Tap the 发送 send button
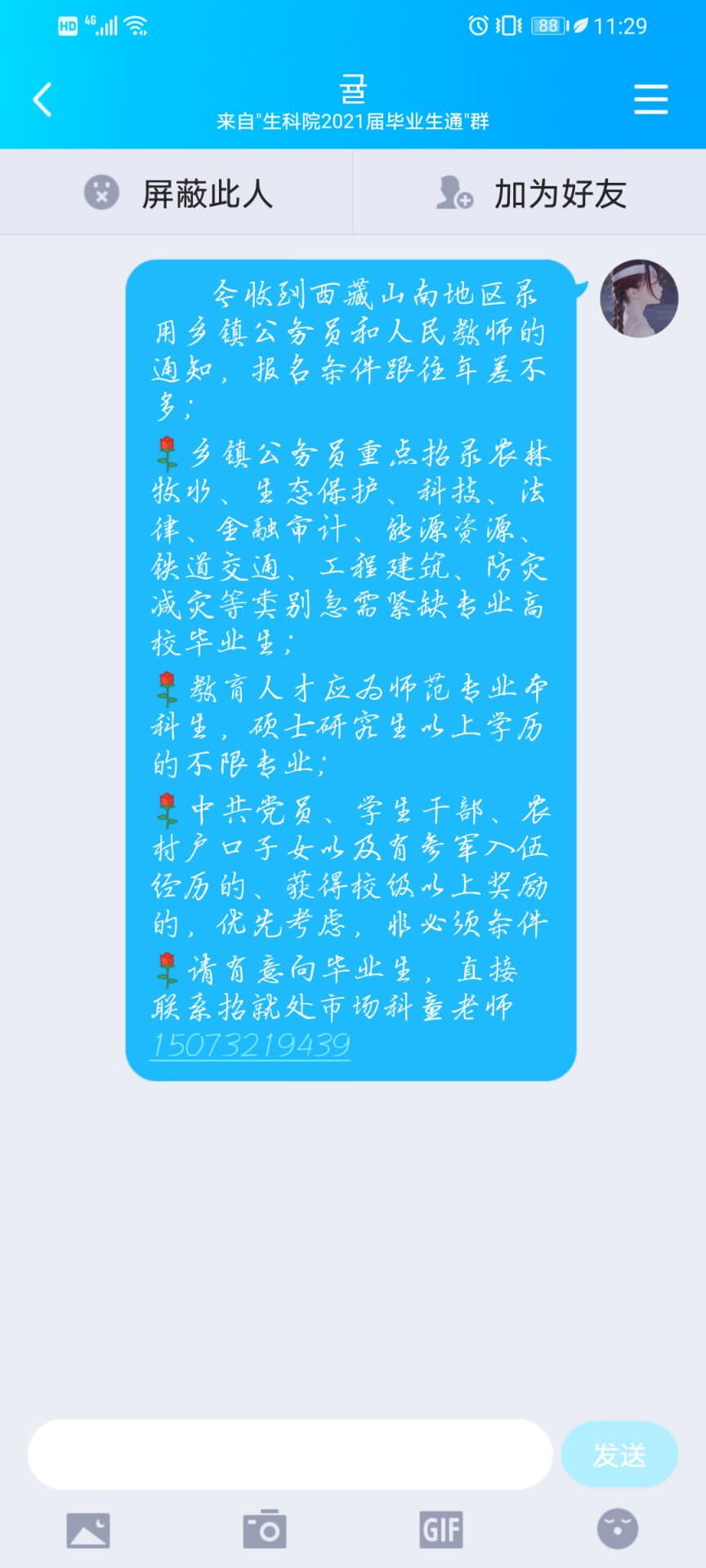Image resolution: width=706 pixels, height=1568 pixels. [x=619, y=1454]
